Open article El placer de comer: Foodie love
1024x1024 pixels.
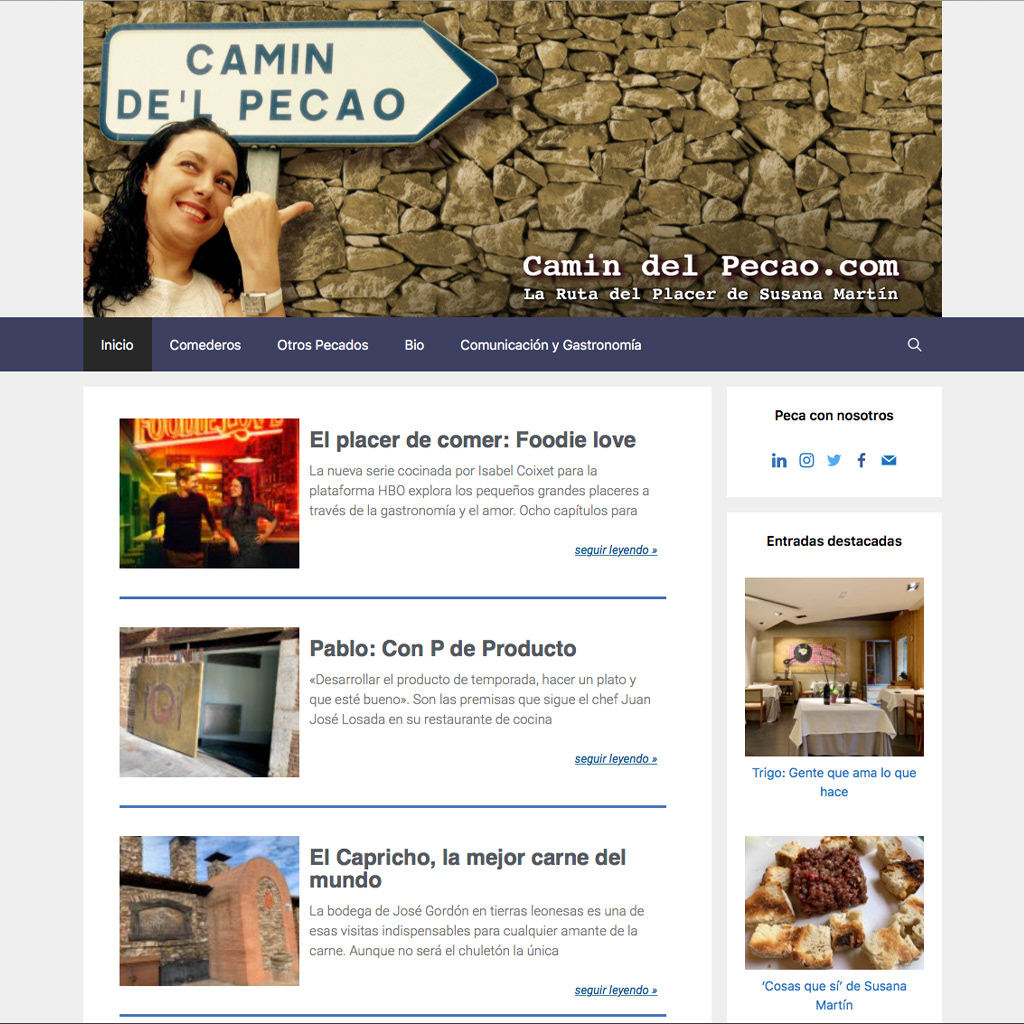pos(472,440)
